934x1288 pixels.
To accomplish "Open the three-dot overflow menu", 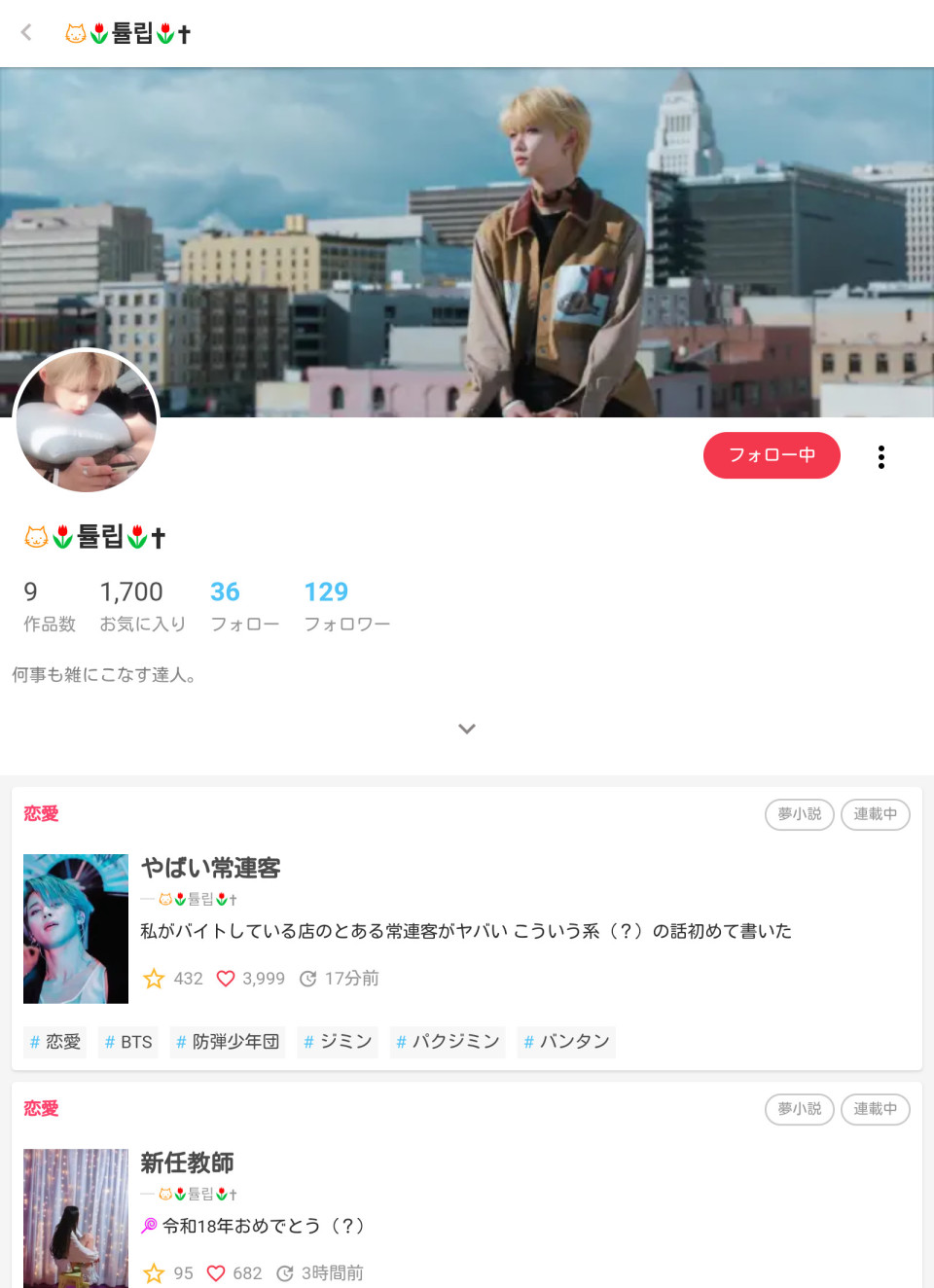I will click(880, 457).
